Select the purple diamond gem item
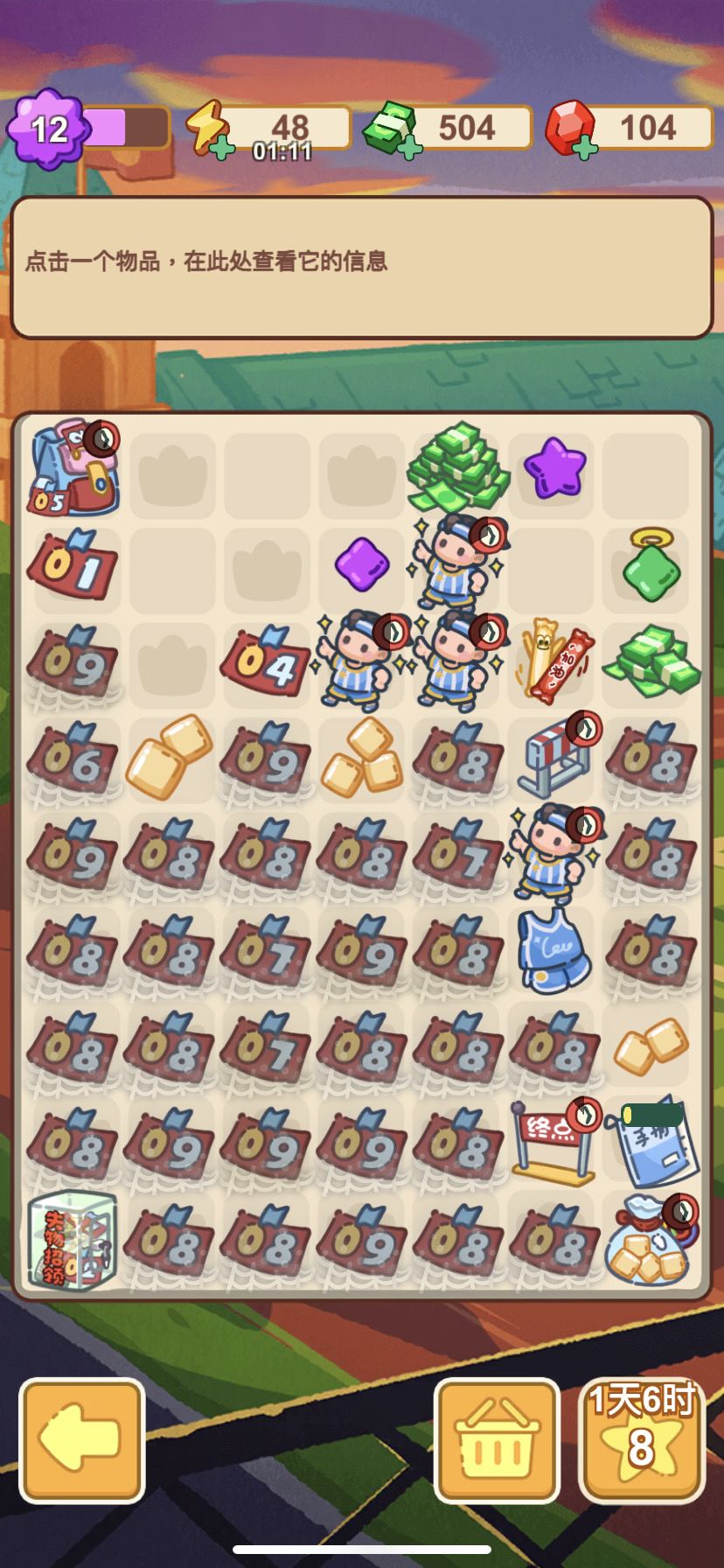724x1568 pixels. coord(362,563)
